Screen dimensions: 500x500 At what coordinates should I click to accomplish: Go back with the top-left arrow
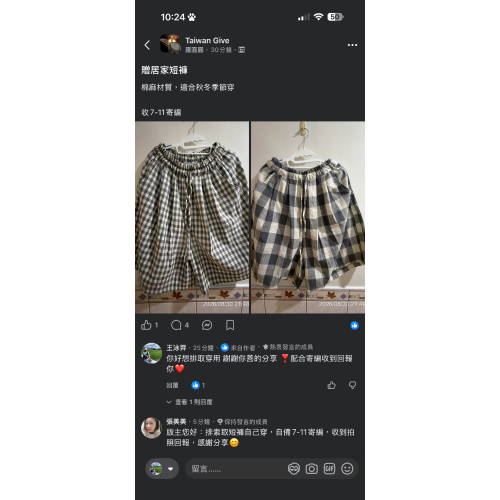click(147, 45)
